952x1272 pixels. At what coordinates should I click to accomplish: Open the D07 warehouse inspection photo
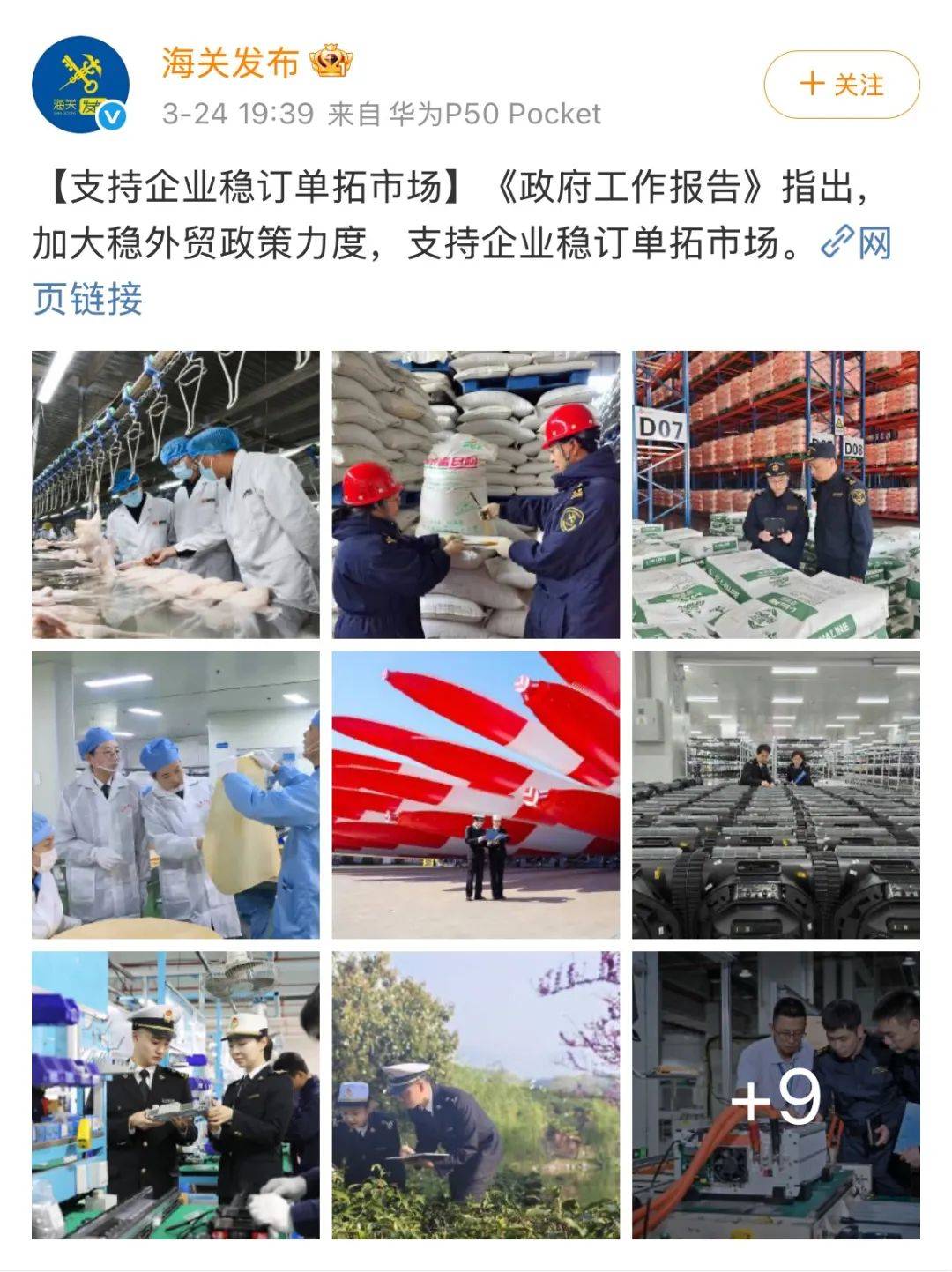[776, 495]
